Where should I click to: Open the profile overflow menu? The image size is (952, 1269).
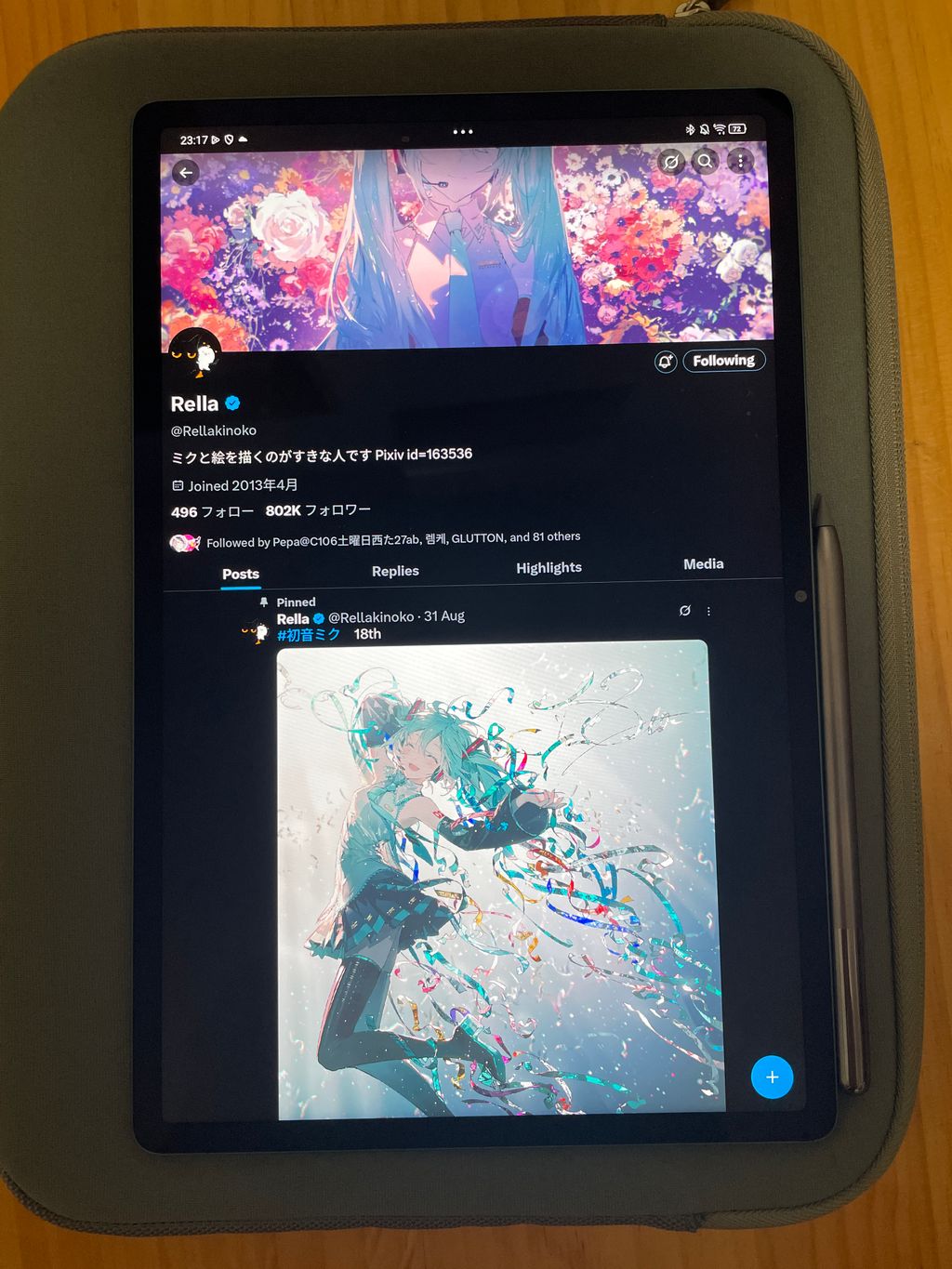[740, 162]
